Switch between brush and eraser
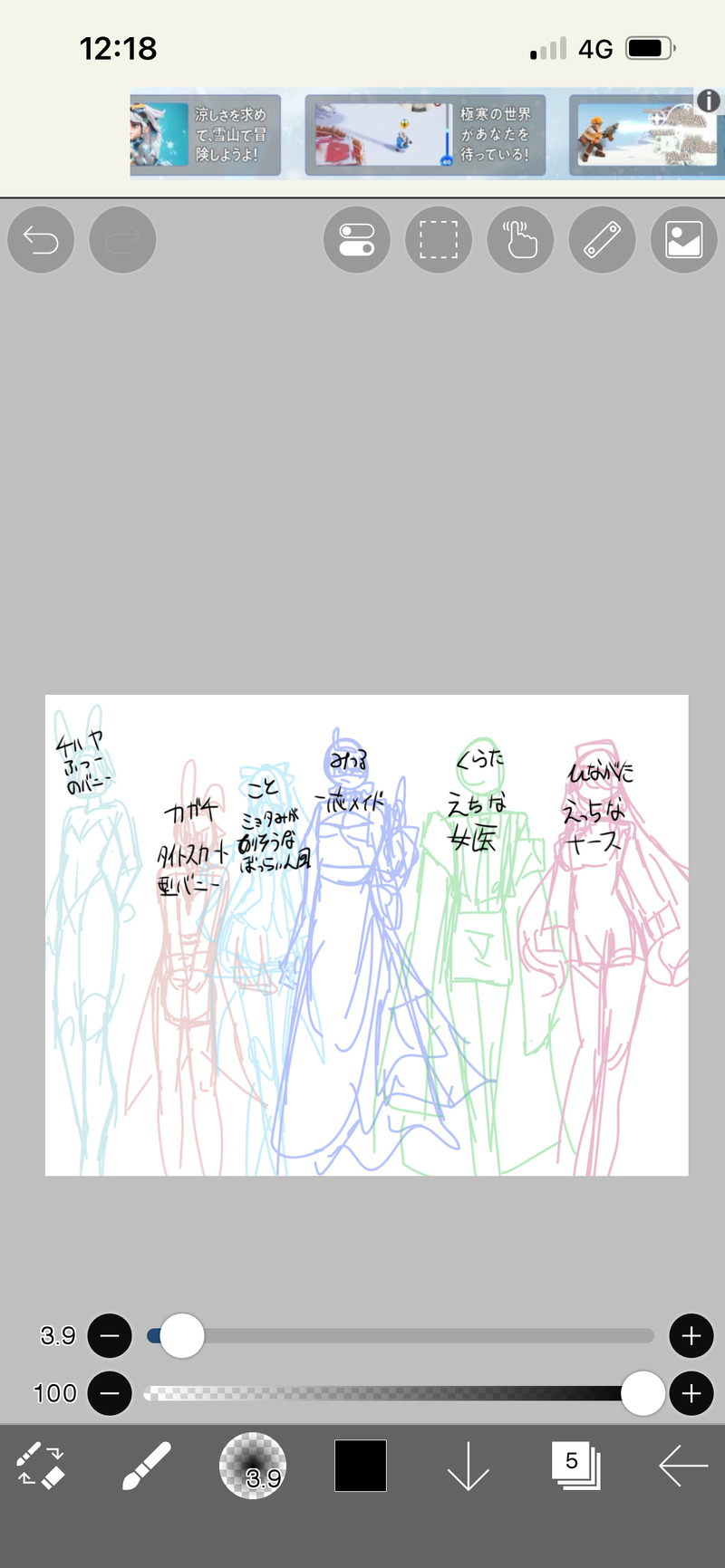The height and width of the screenshot is (1568, 725). tap(41, 1465)
